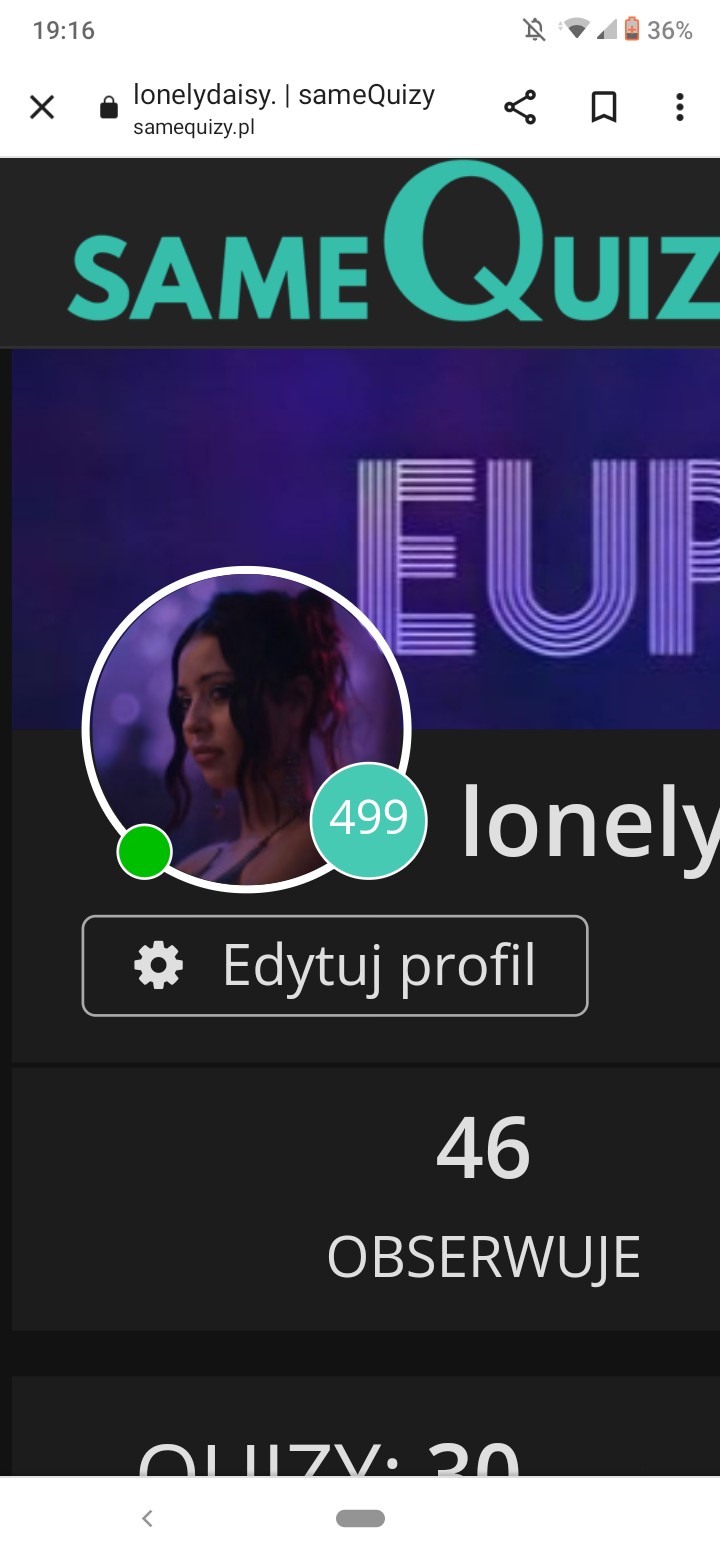Close the browser custom tab
Screen dimensions: 720x1560
click(x=42, y=107)
